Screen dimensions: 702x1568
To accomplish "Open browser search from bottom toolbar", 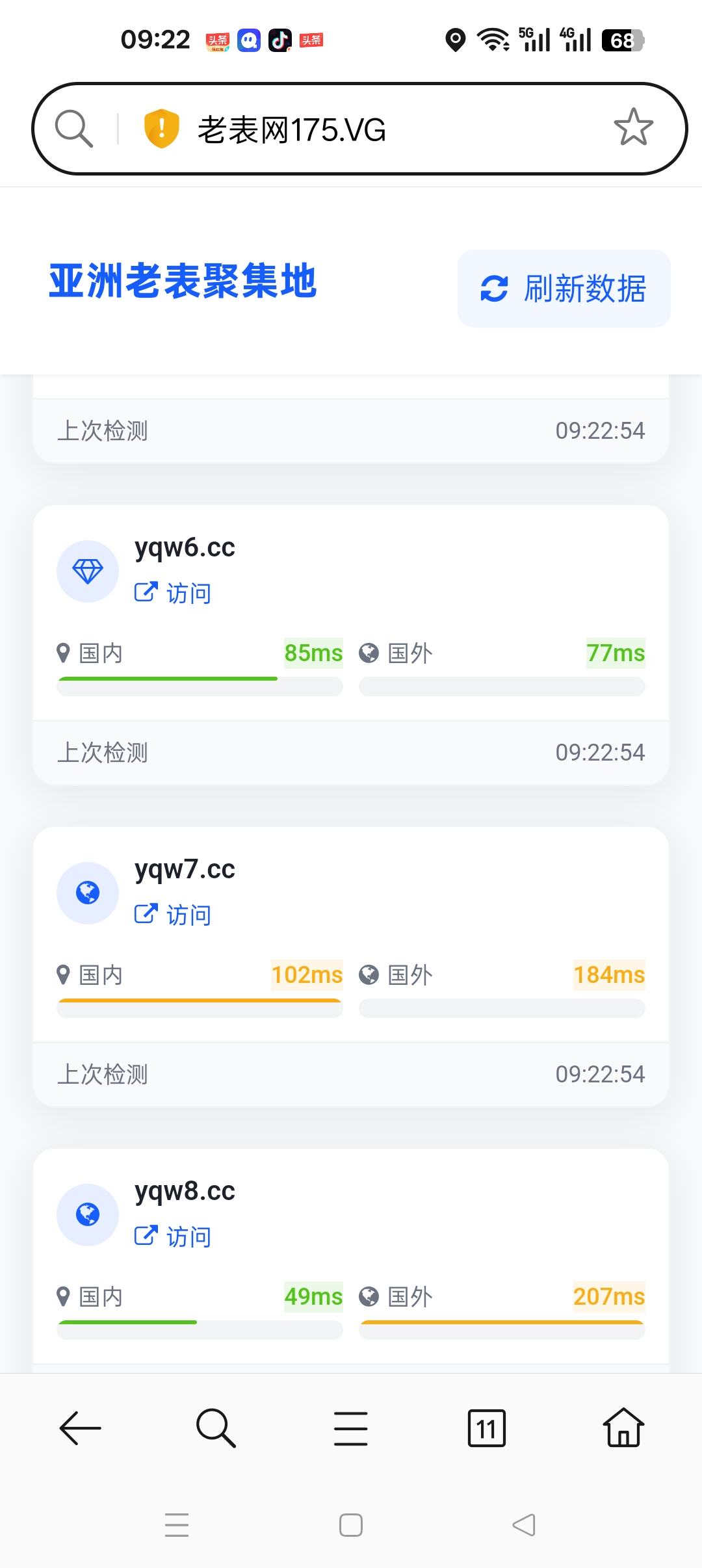I will [x=215, y=1428].
